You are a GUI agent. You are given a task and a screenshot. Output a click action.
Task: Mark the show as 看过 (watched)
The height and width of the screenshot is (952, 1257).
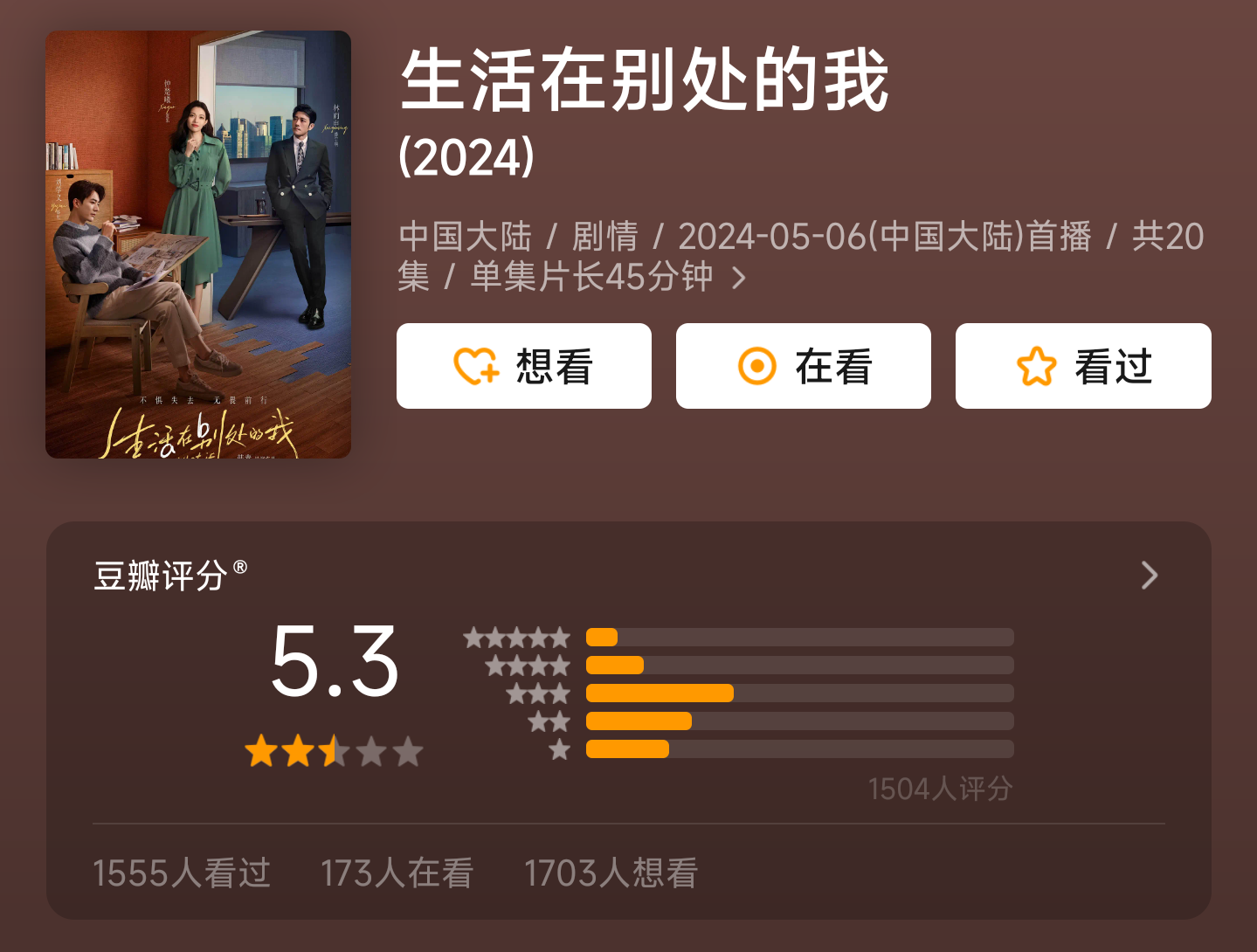point(1083,366)
